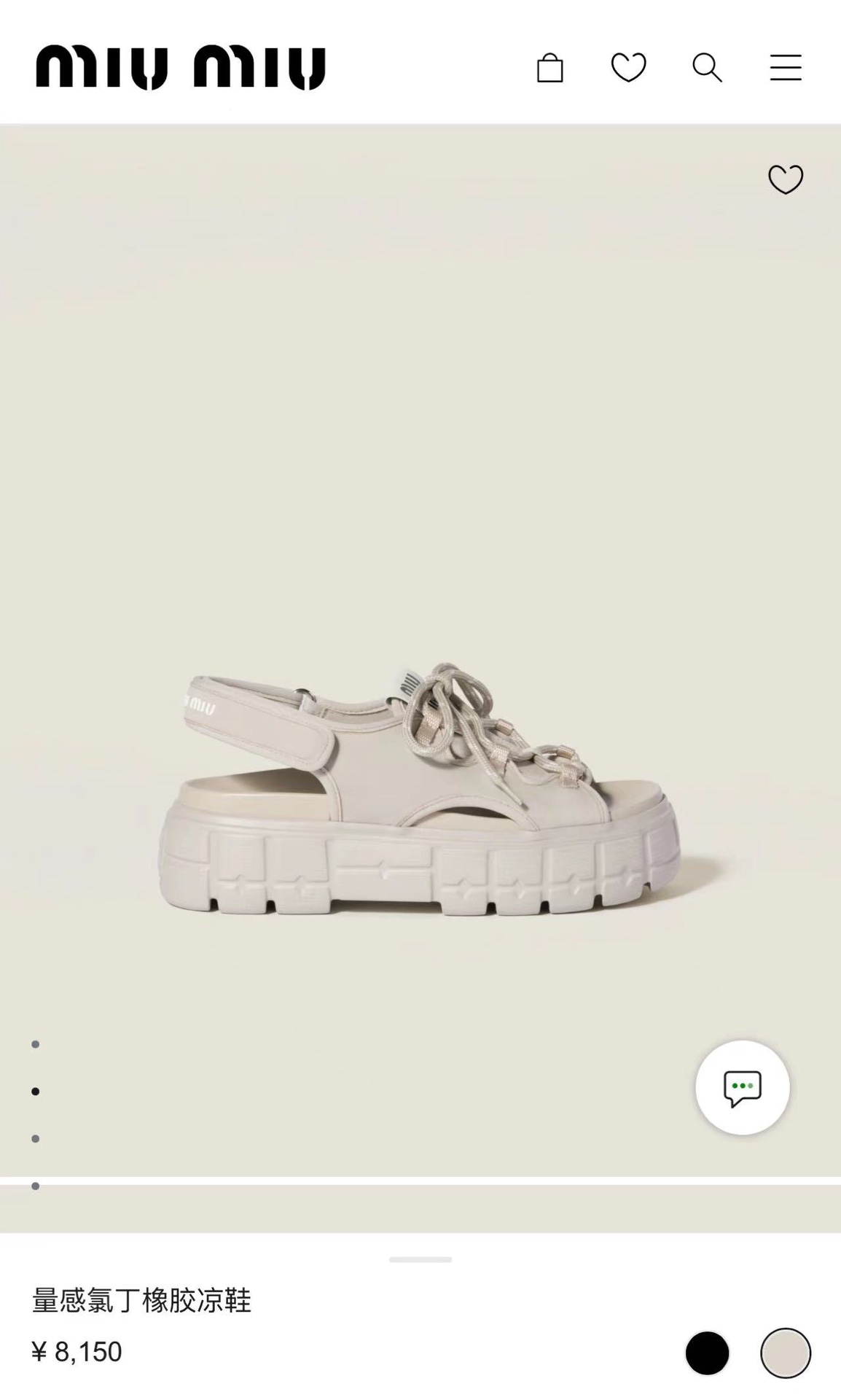The image size is (841, 1400).
Task: Open the search magnifier
Action: [x=707, y=68]
